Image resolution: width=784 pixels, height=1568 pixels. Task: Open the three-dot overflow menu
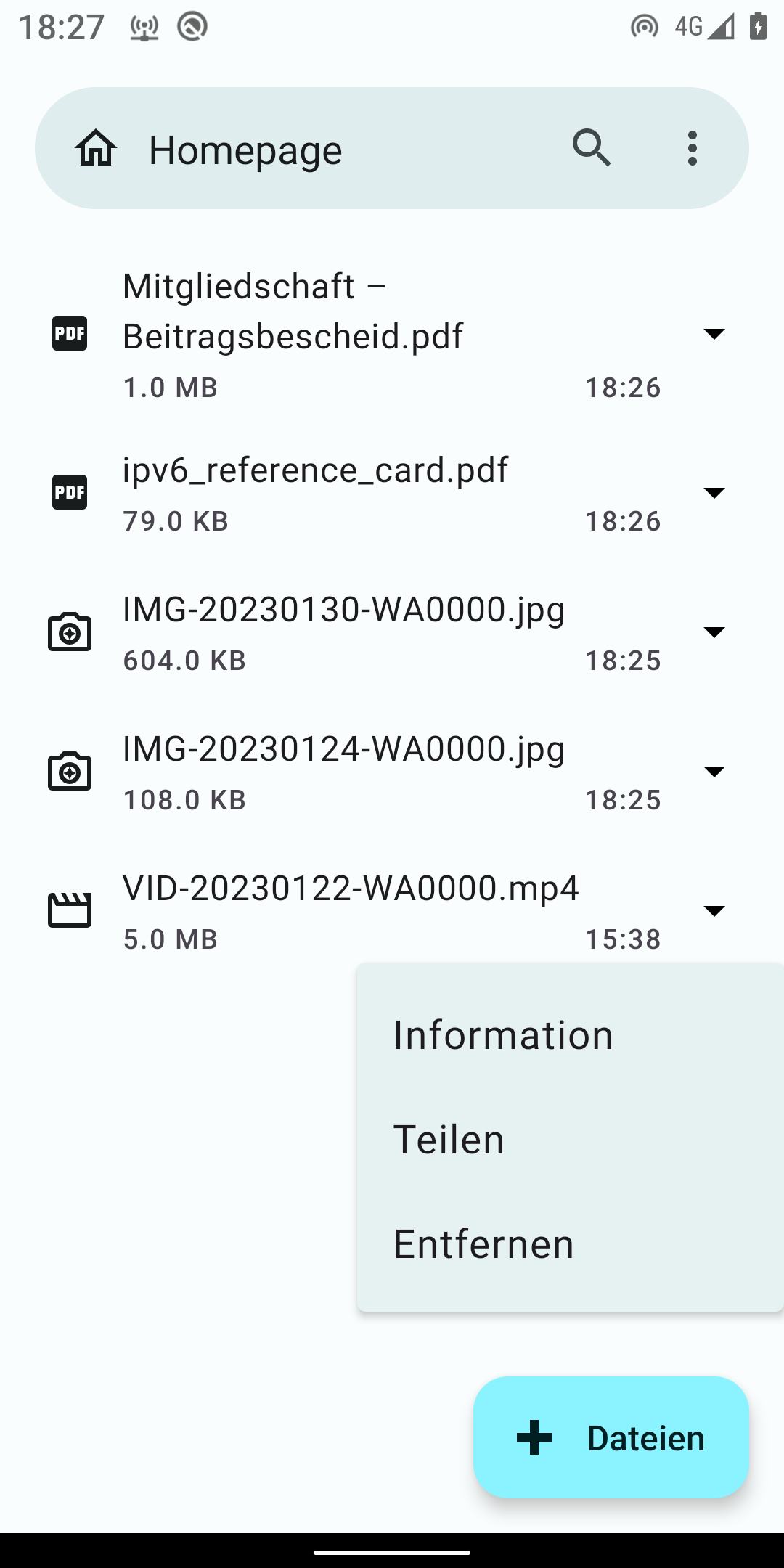point(693,148)
